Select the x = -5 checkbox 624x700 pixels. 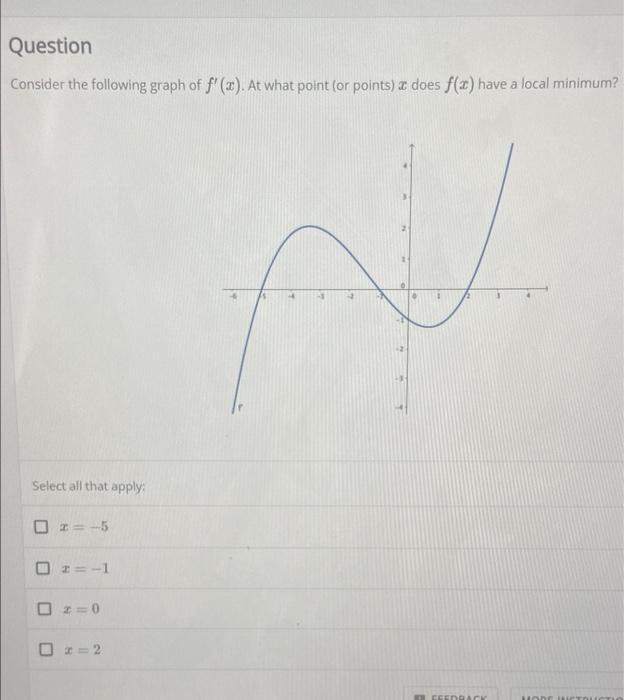41,527
